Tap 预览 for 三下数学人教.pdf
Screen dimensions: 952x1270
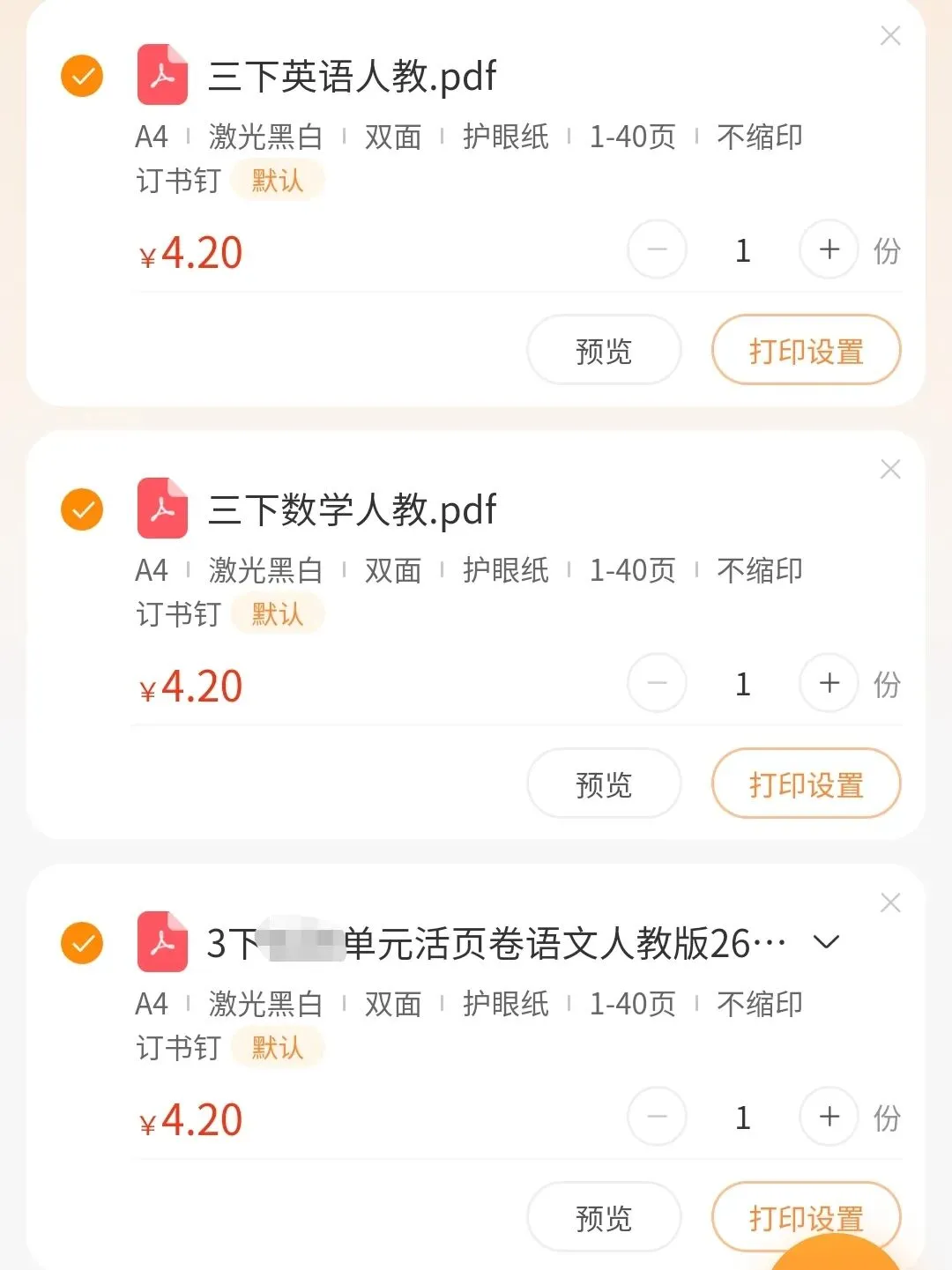tap(604, 784)
